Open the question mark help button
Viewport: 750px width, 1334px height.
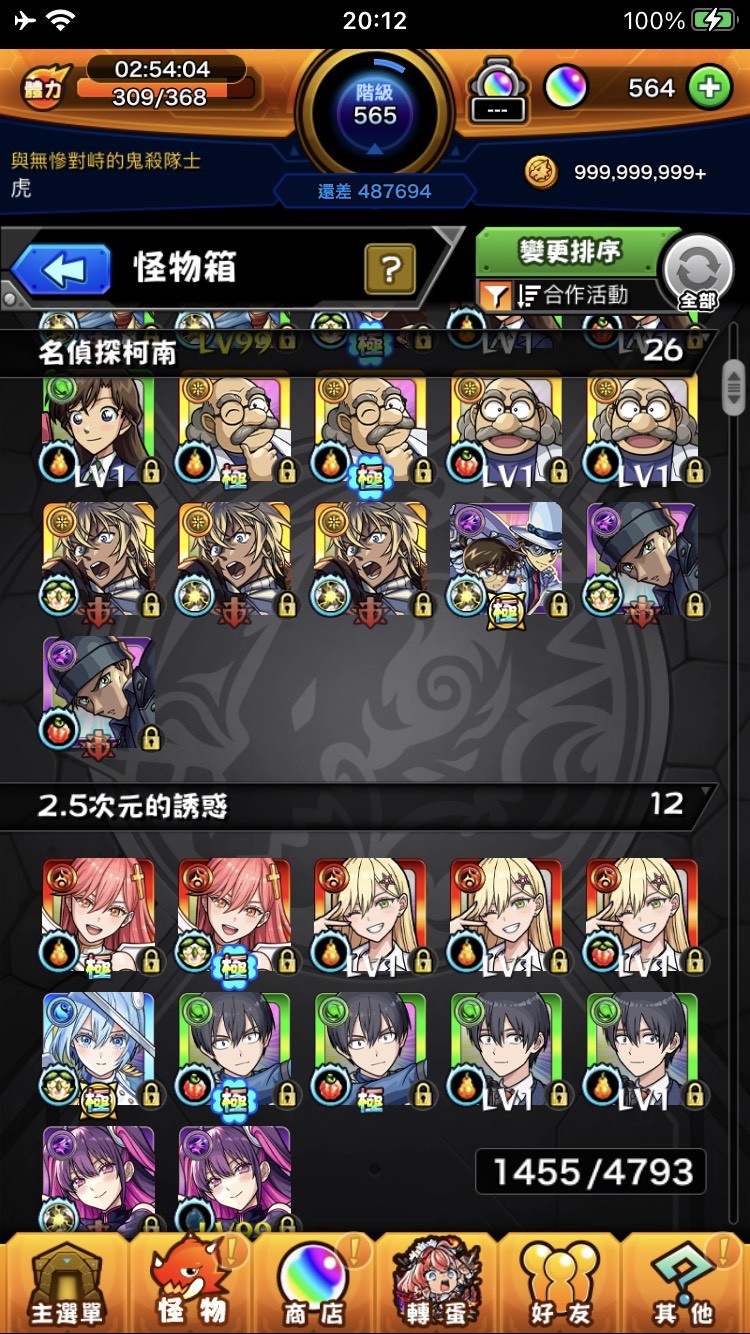(390, 268)
